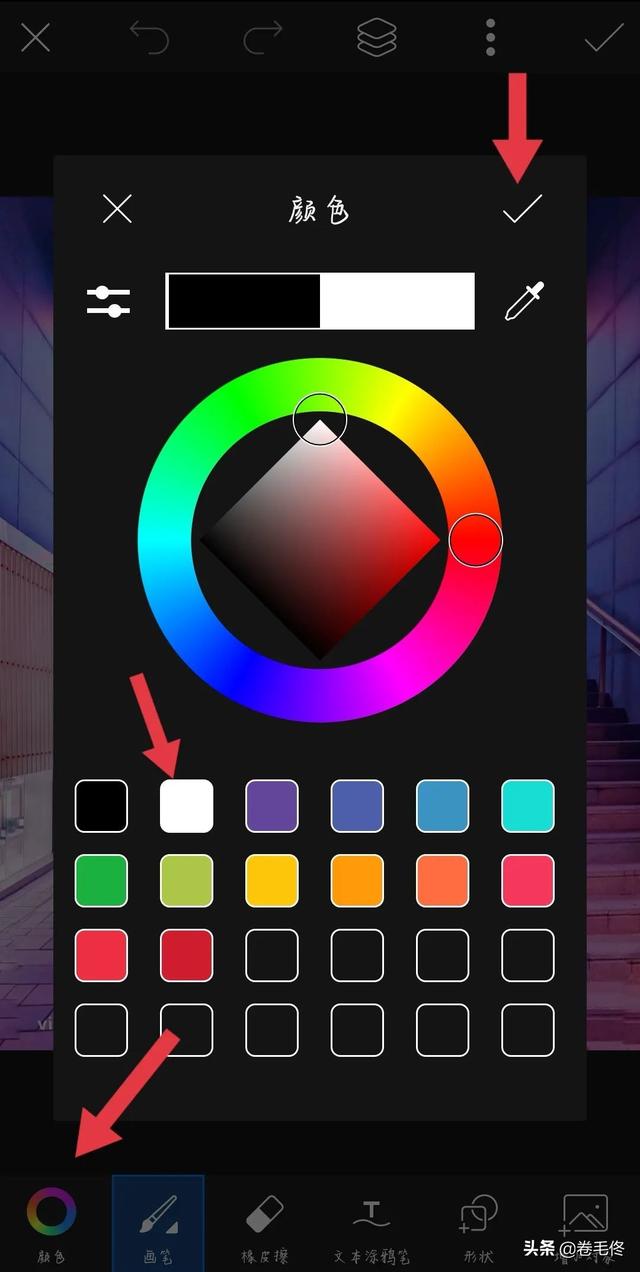Select the 画笔 brush tool
The image size is (640, 1272).
[158, 1223]
